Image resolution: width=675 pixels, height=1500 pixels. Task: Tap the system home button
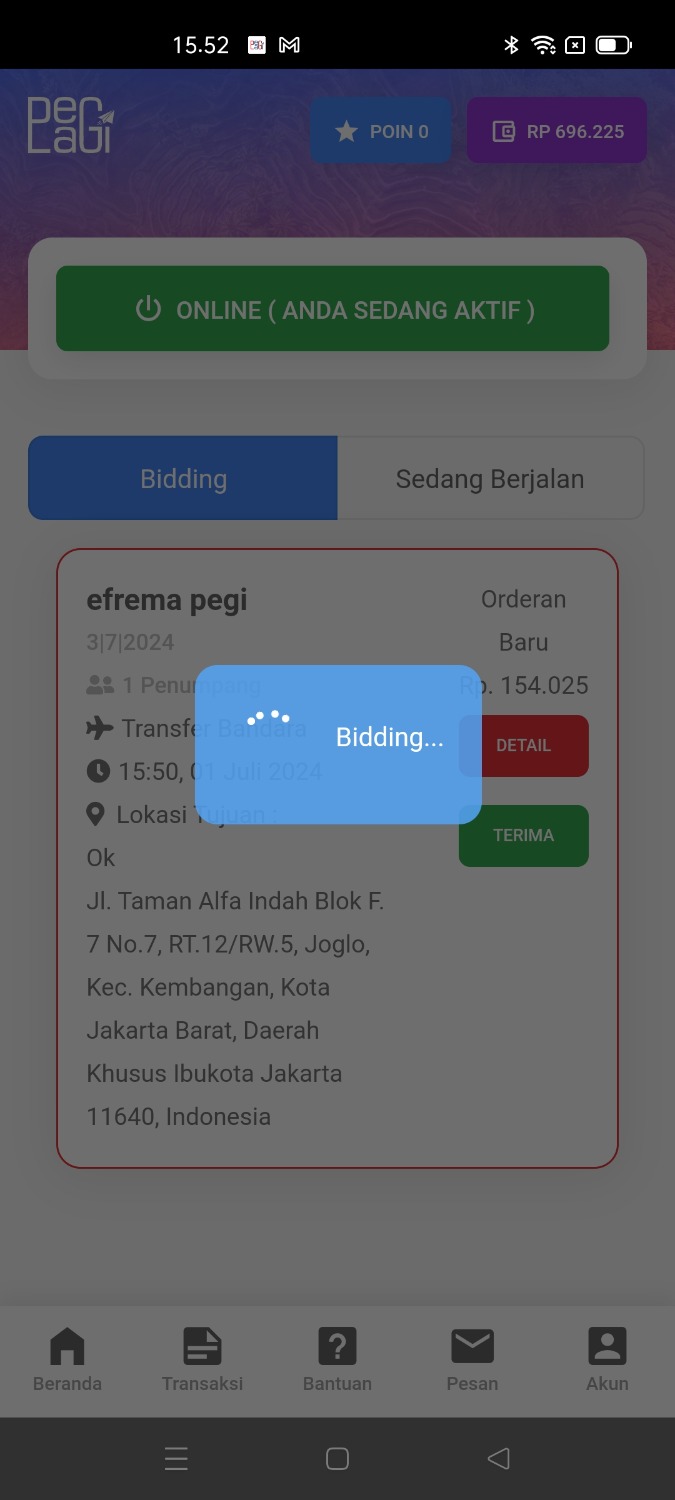pos(337,1459)
